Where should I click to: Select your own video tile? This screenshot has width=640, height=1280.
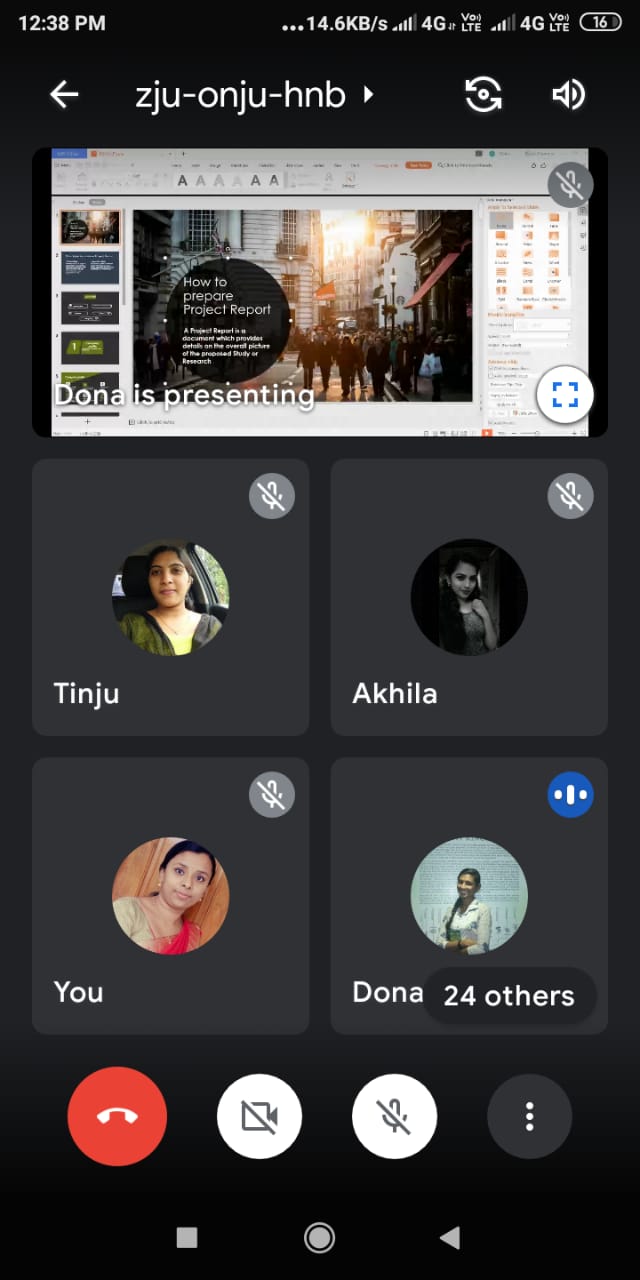coord(170,895)
